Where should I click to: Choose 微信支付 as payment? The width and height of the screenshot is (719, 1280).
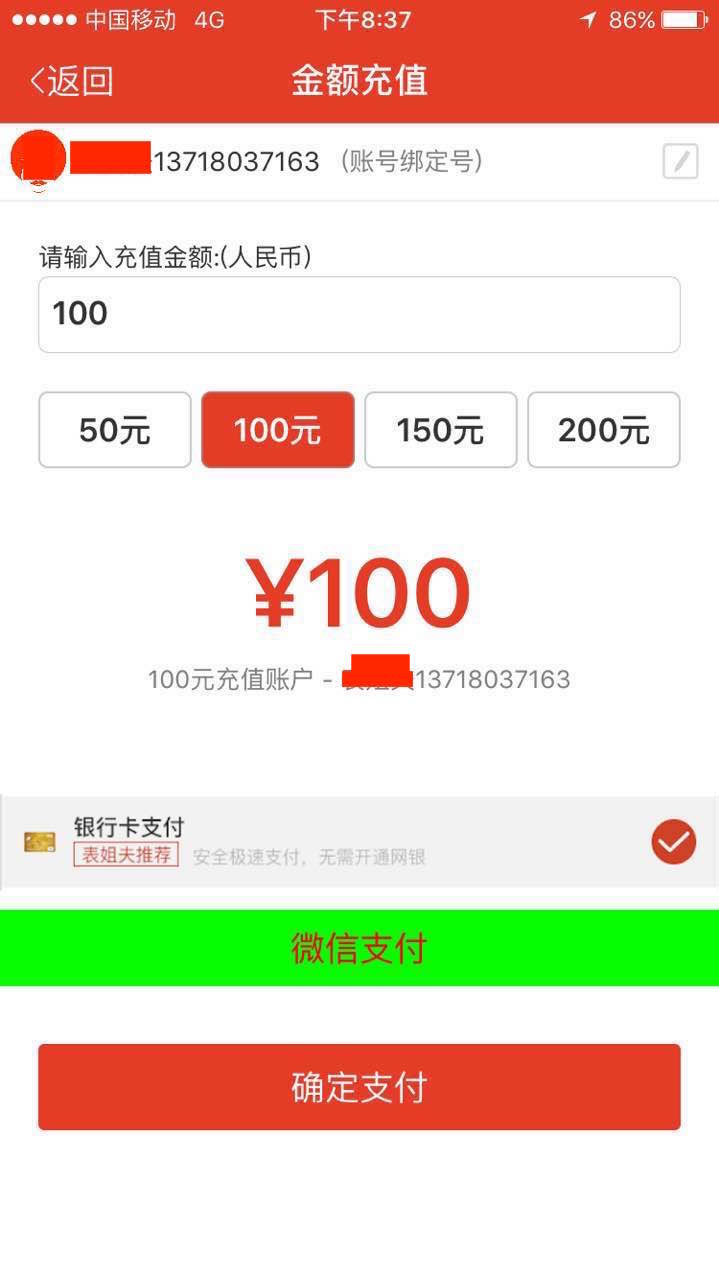tap(359, 948)
